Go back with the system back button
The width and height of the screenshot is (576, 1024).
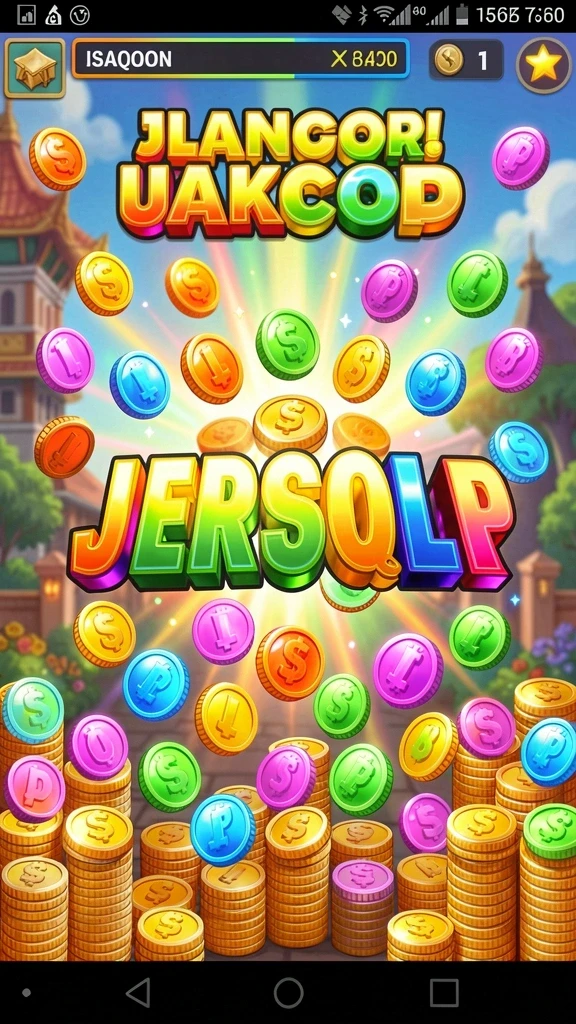138,993
